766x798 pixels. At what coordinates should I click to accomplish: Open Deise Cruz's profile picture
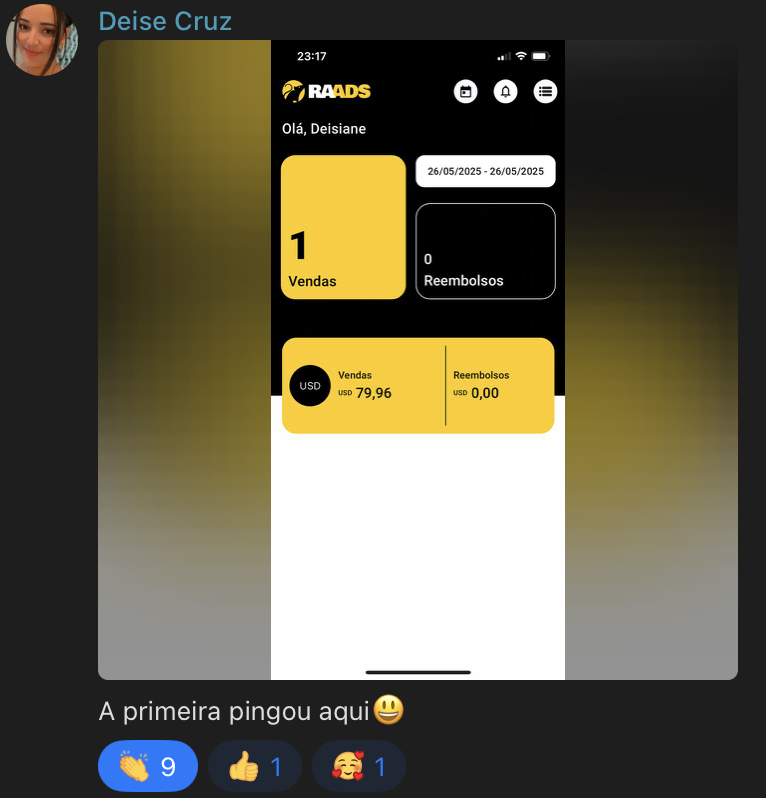[41, 41]
